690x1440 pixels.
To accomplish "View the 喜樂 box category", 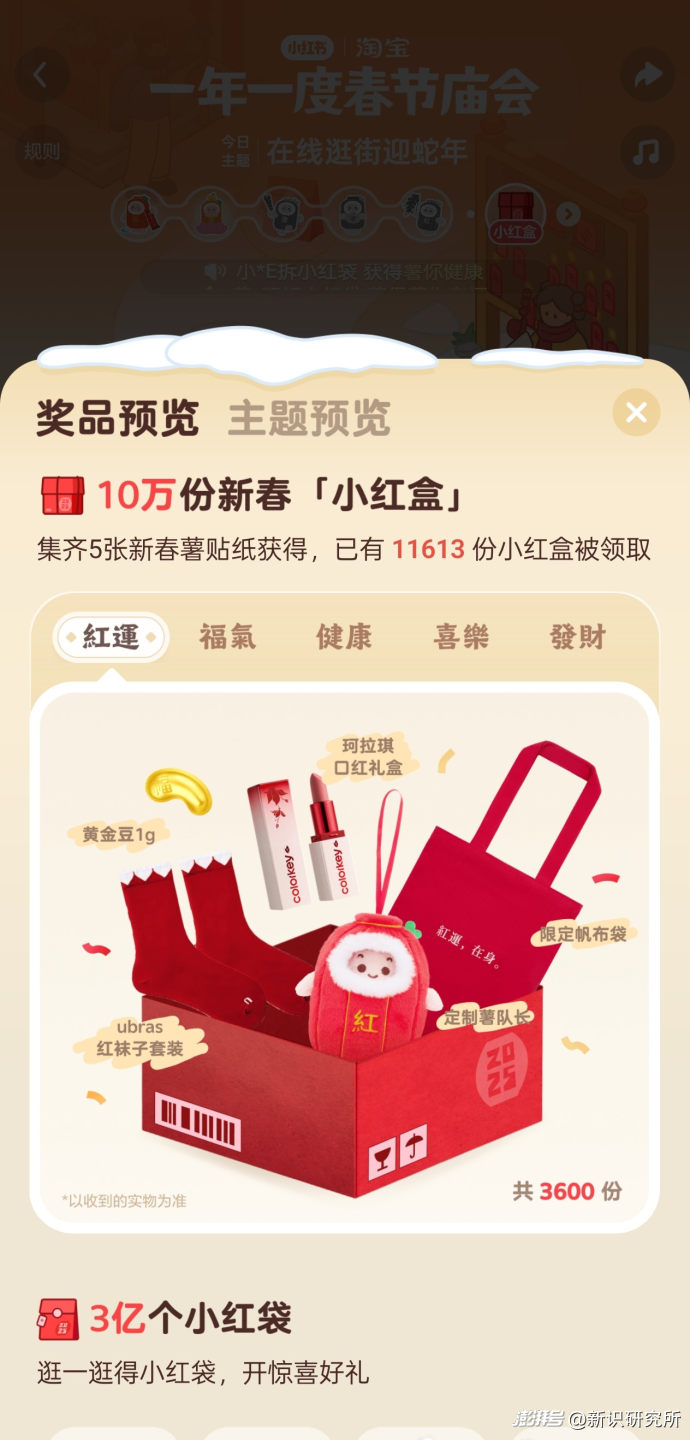I will [461, 637].
